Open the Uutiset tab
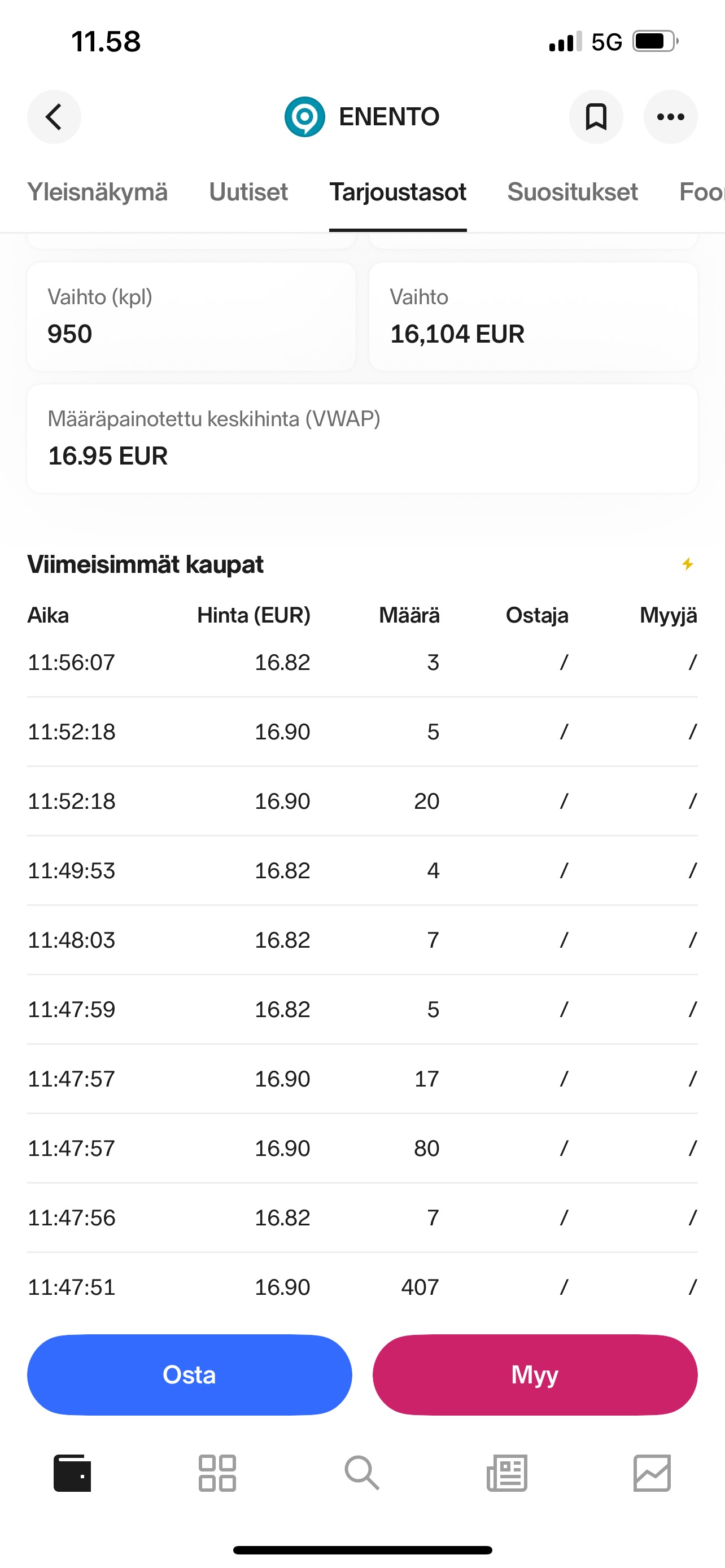Image resolution: width=725 pixels, height=1568 pixels. [x=248, y=192]
